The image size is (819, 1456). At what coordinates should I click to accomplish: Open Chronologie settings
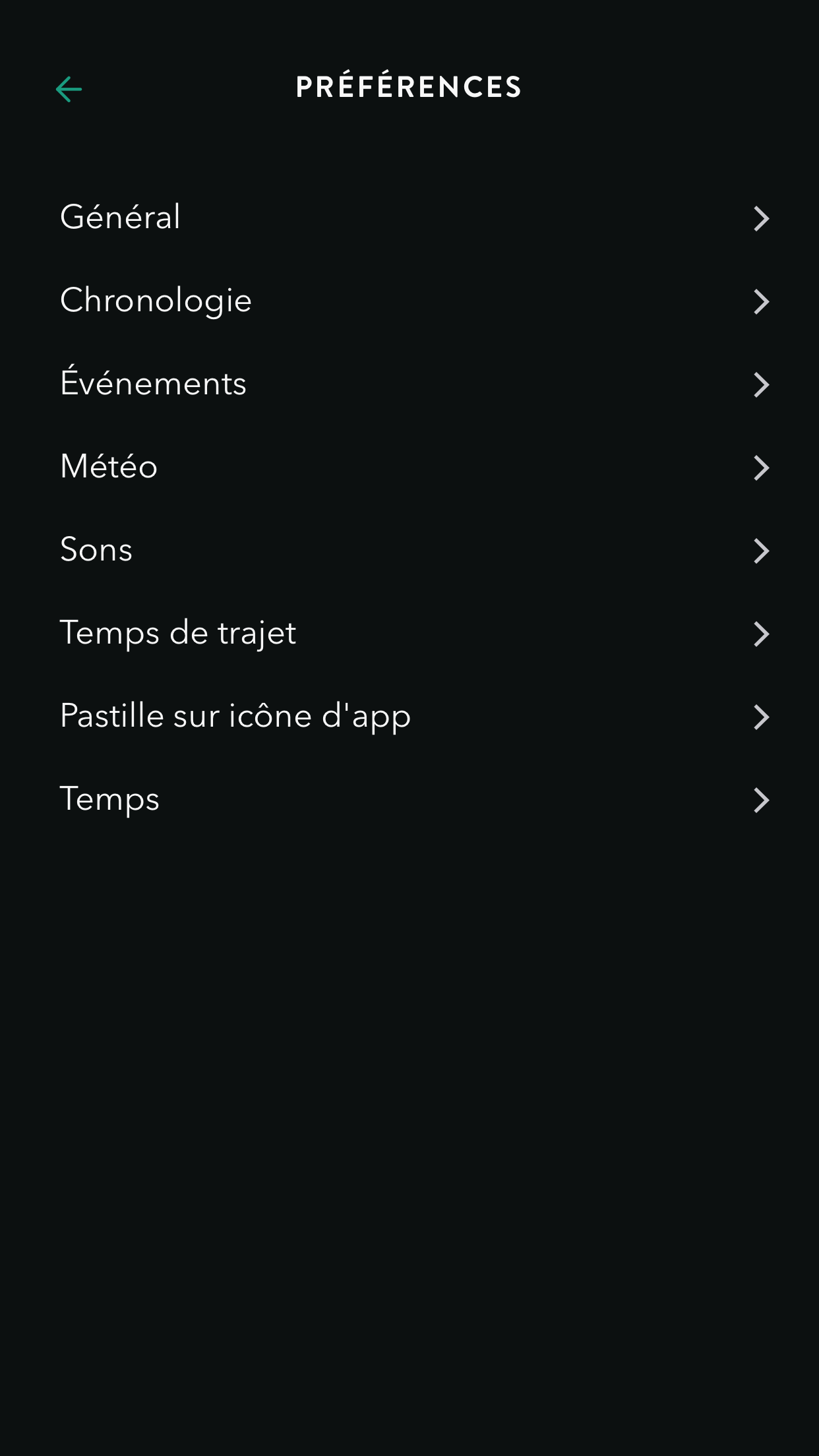tap(409, 301)
